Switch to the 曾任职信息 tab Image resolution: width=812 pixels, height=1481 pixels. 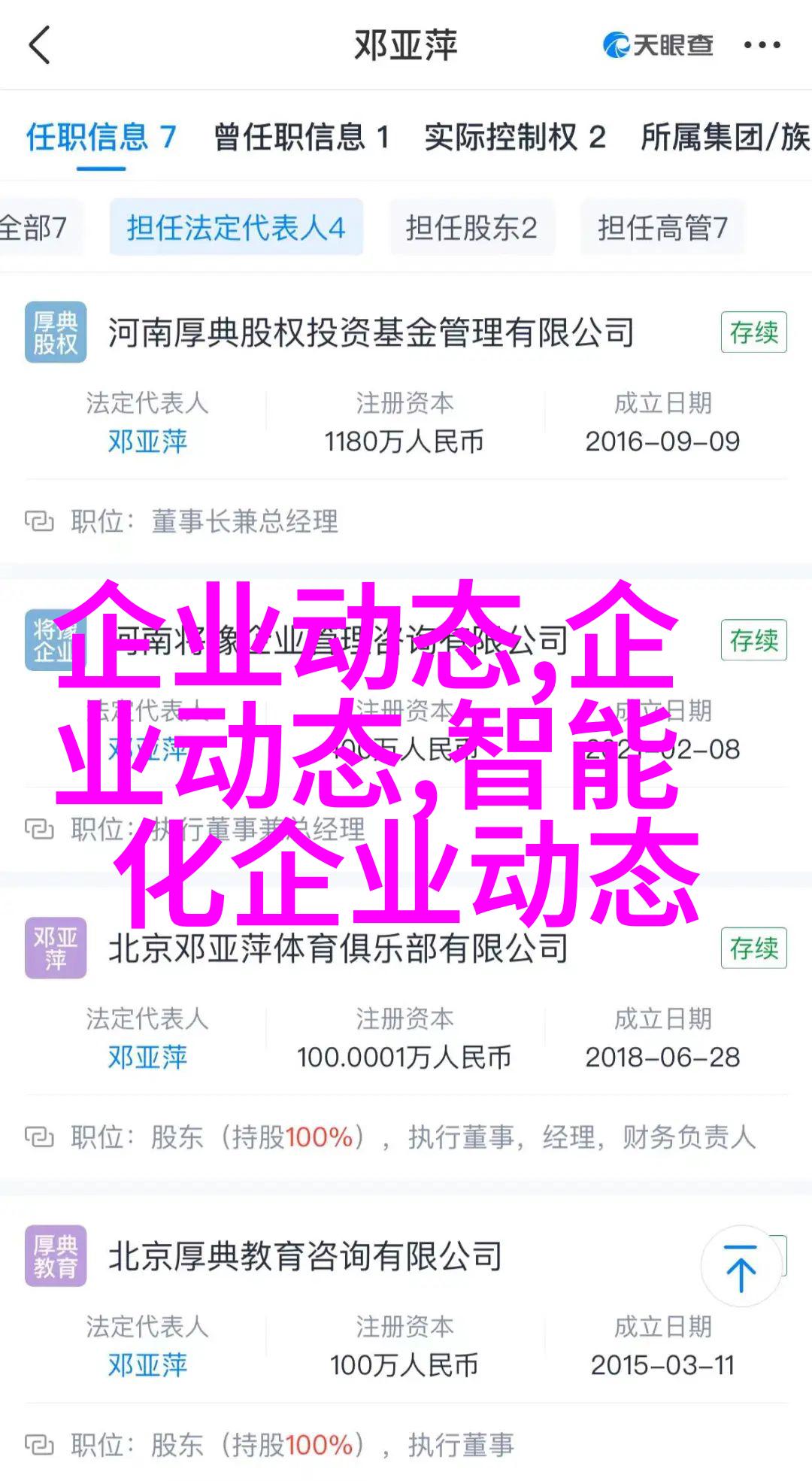pyautogui.click(x=301, y=138)
